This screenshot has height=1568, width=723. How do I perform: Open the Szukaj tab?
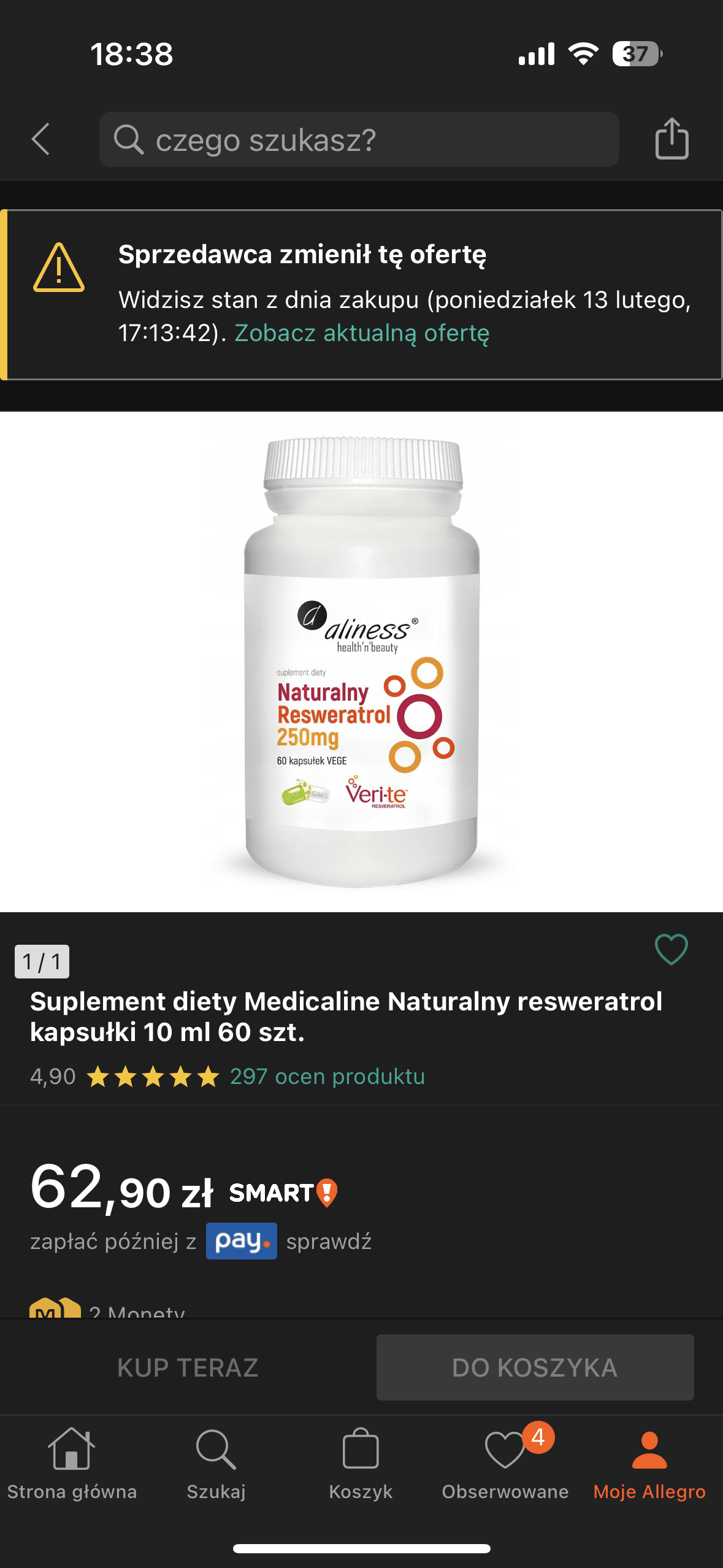[x=216, y=1463]
